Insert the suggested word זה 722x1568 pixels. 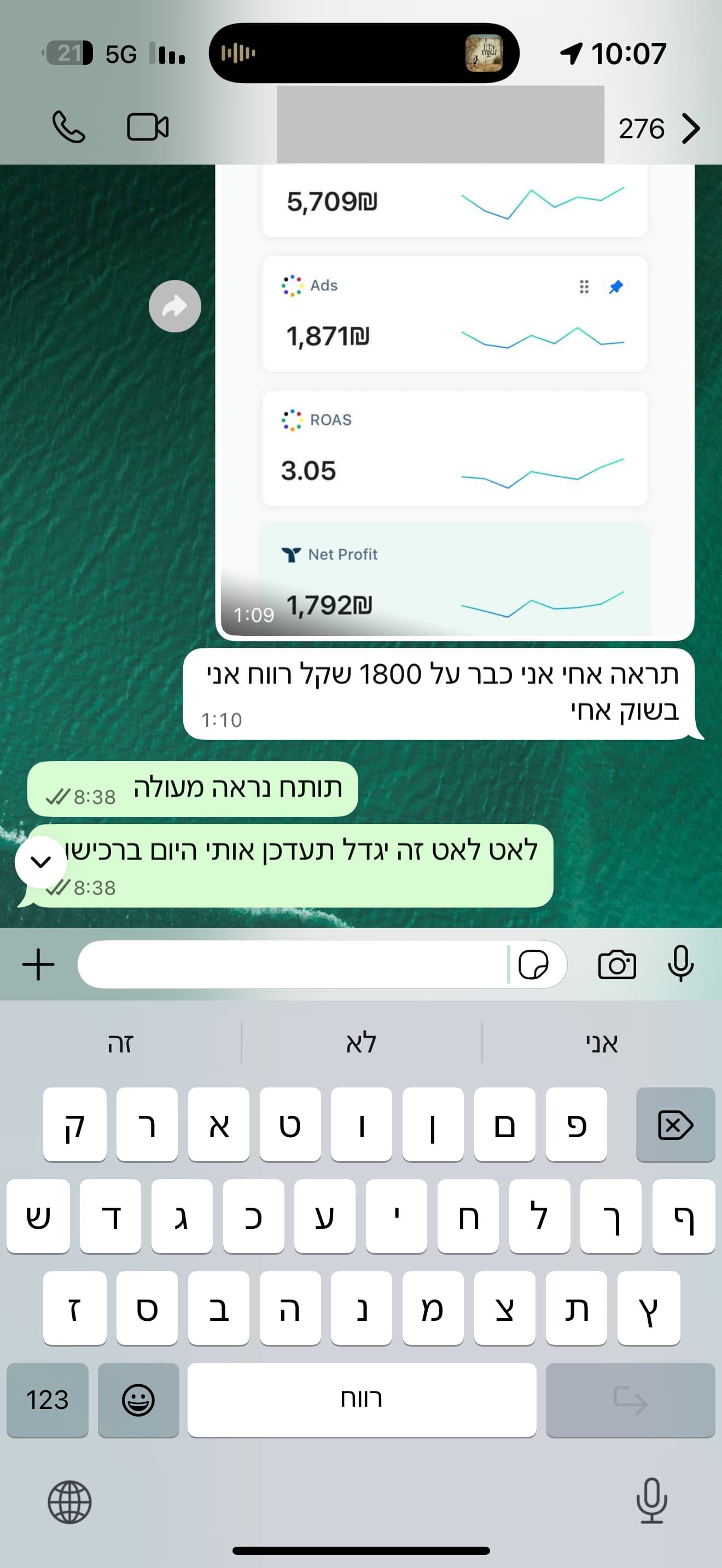pyautogui.click(x=120, y=1043)
